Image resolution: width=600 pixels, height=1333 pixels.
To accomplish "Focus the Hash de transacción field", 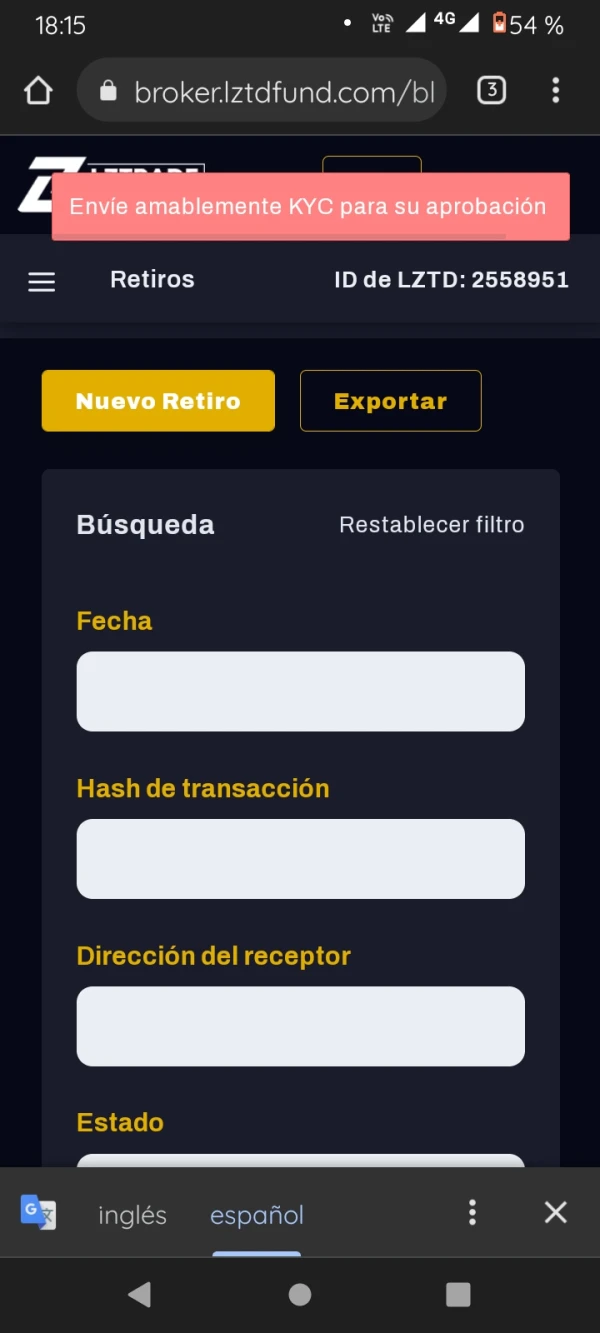I will (300, 859).
